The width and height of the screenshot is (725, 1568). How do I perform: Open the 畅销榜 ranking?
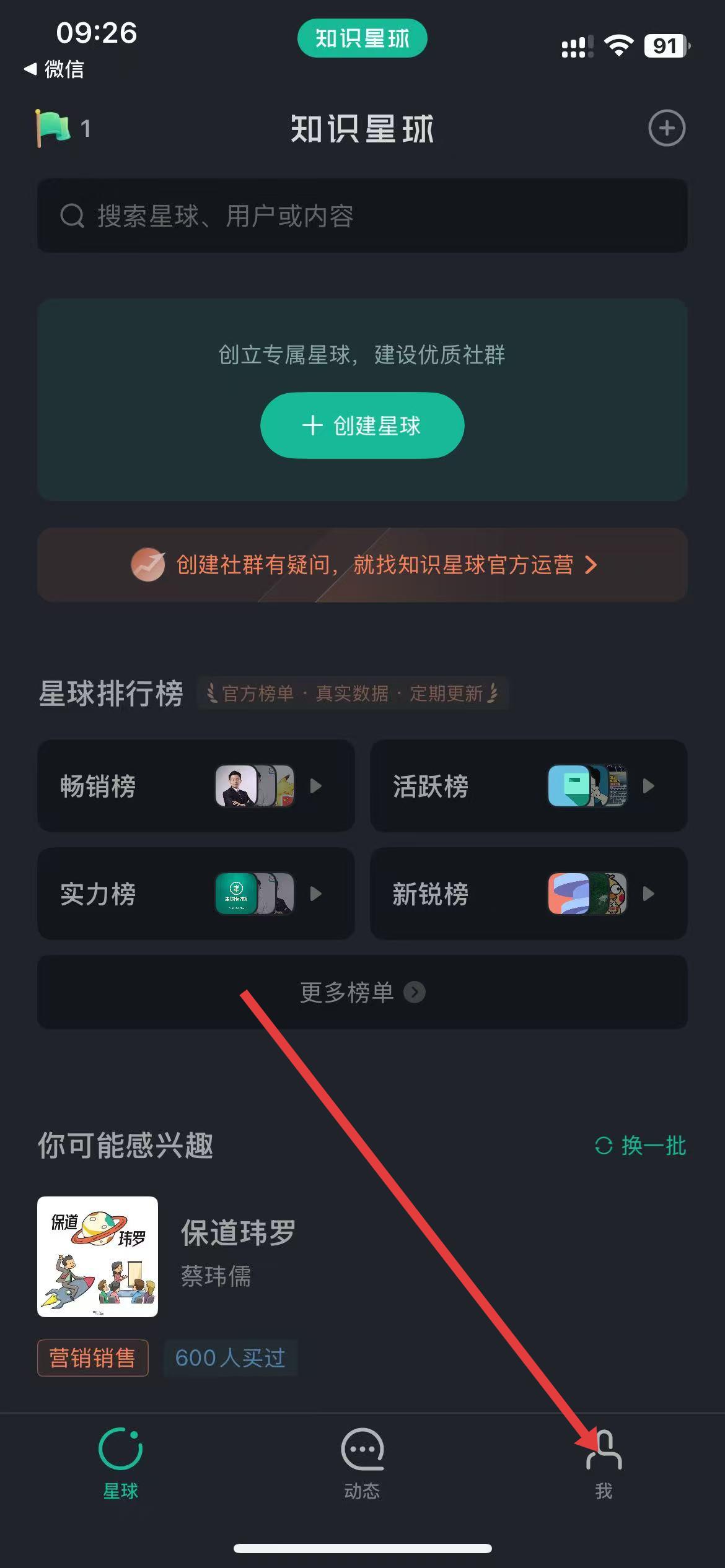(x=196, y=786)
